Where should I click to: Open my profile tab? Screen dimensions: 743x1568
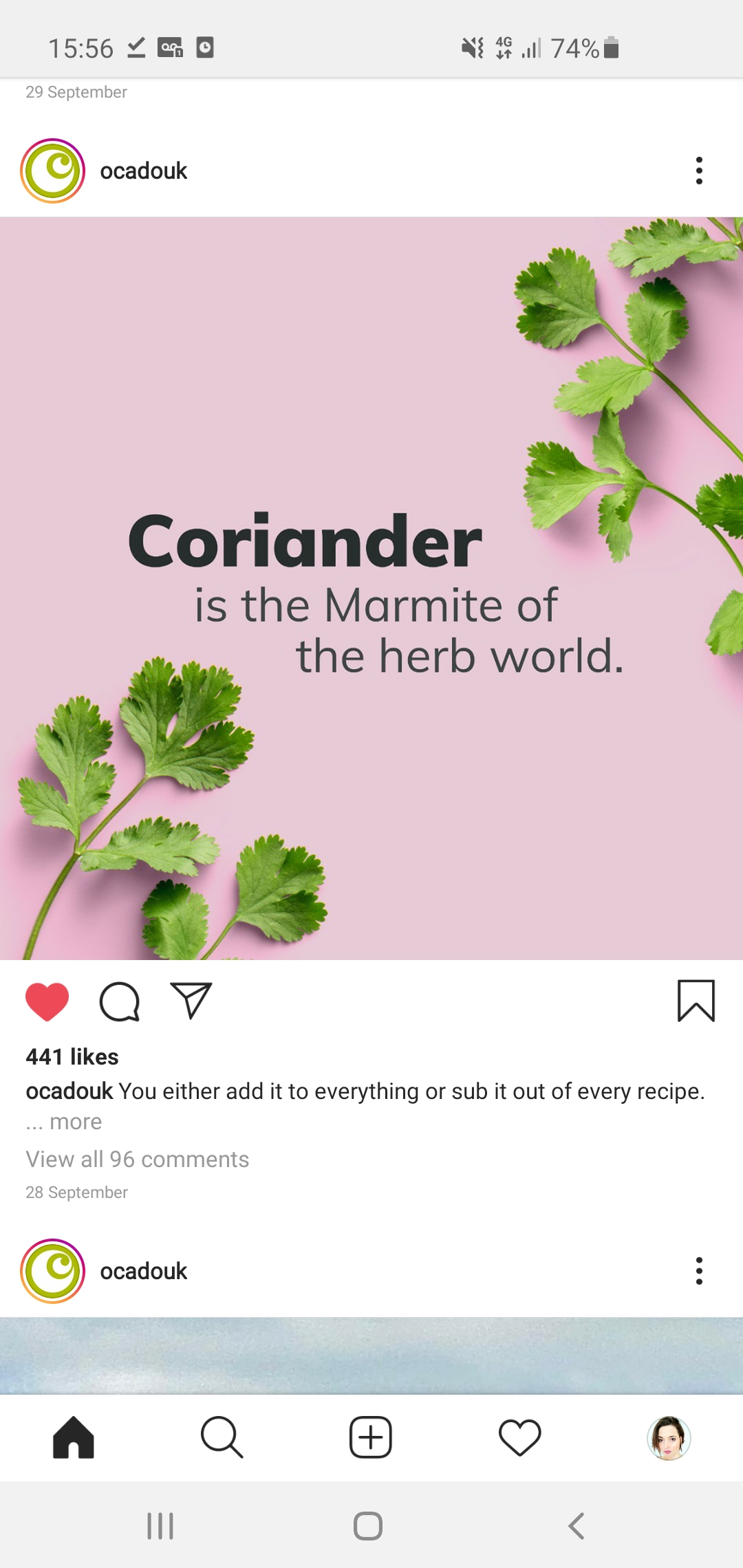(669, 1437)
